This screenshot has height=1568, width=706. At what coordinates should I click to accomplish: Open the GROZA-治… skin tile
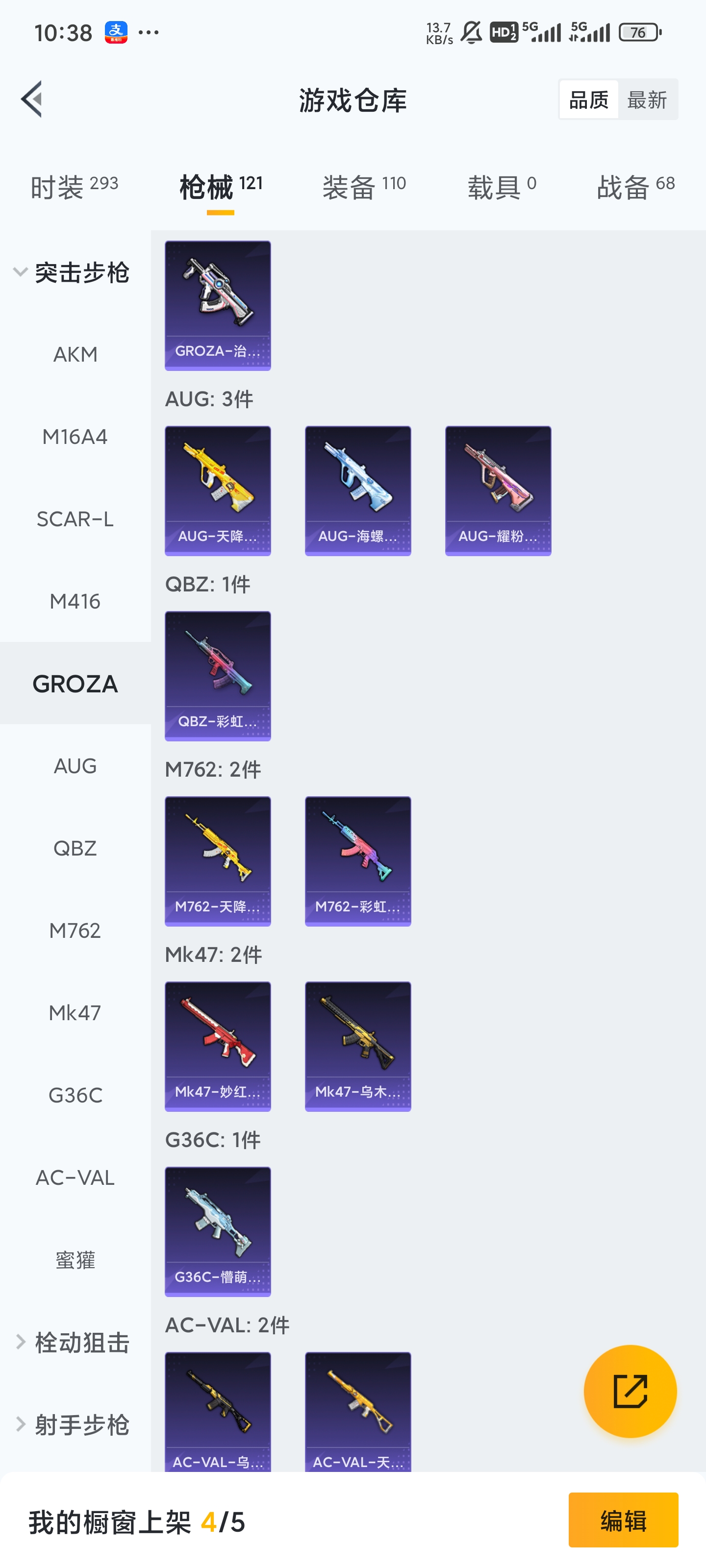(218, 306)
